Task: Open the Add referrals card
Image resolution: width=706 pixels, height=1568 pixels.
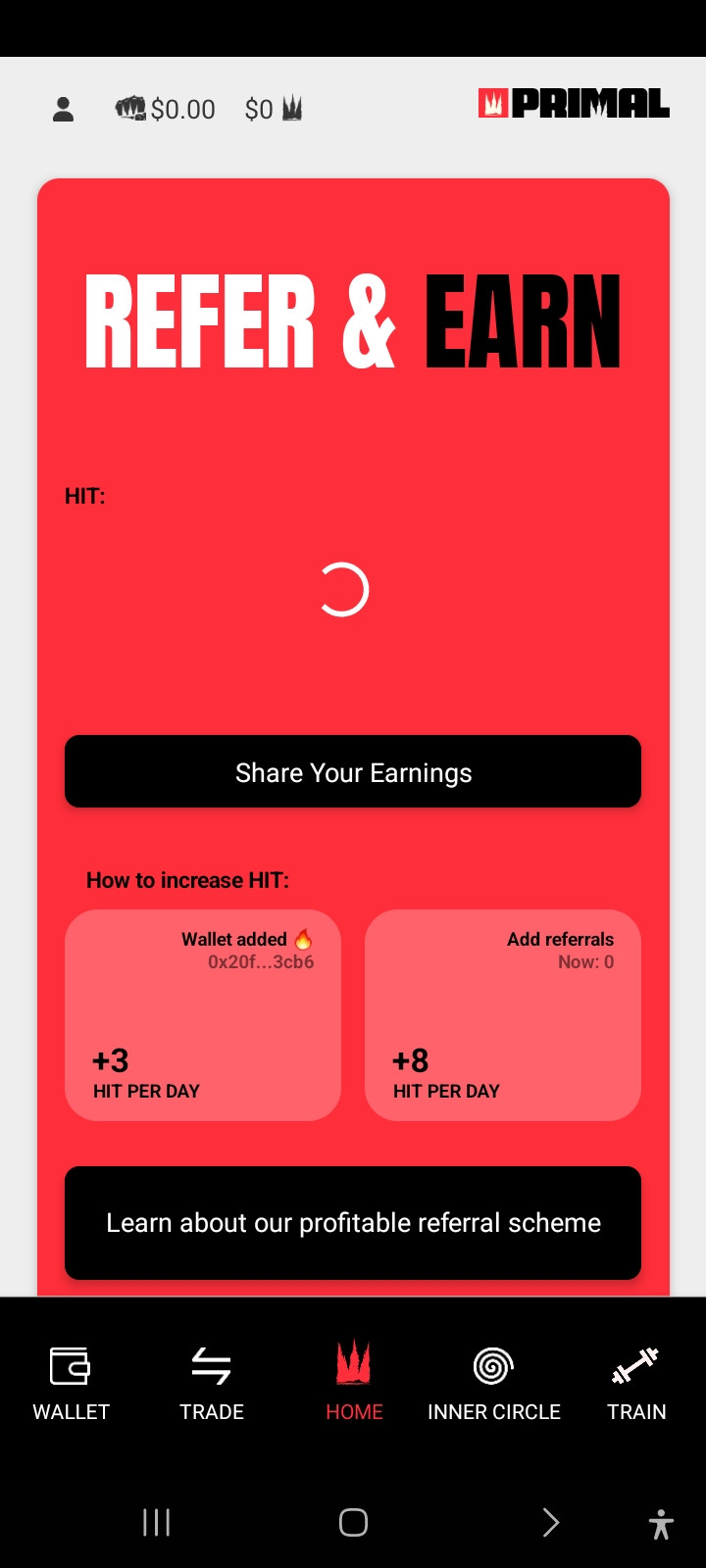Action: [x=503, y=1015]
